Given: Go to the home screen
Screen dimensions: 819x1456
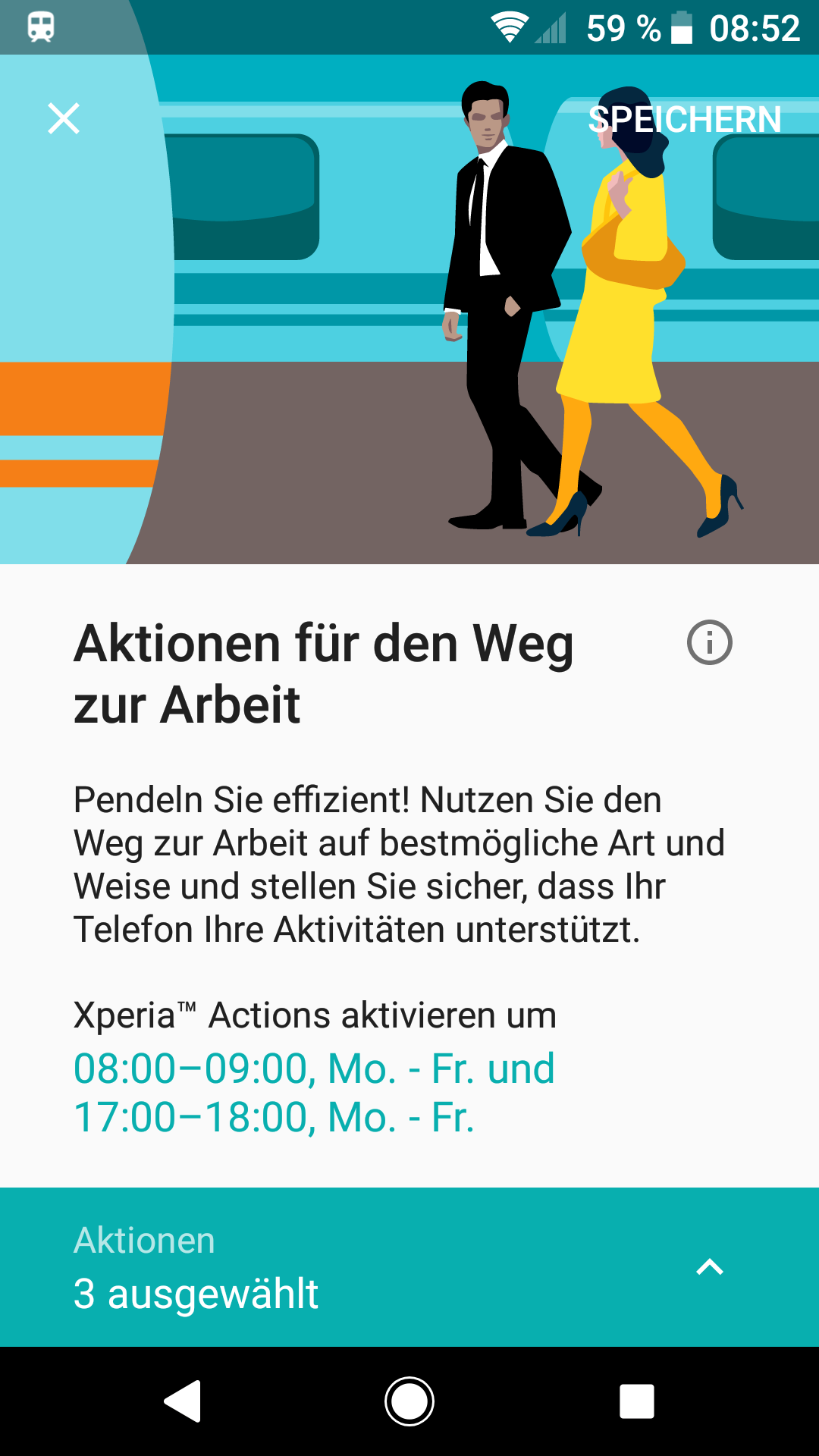Looking at the screenshot, I should pos(409,1401).
